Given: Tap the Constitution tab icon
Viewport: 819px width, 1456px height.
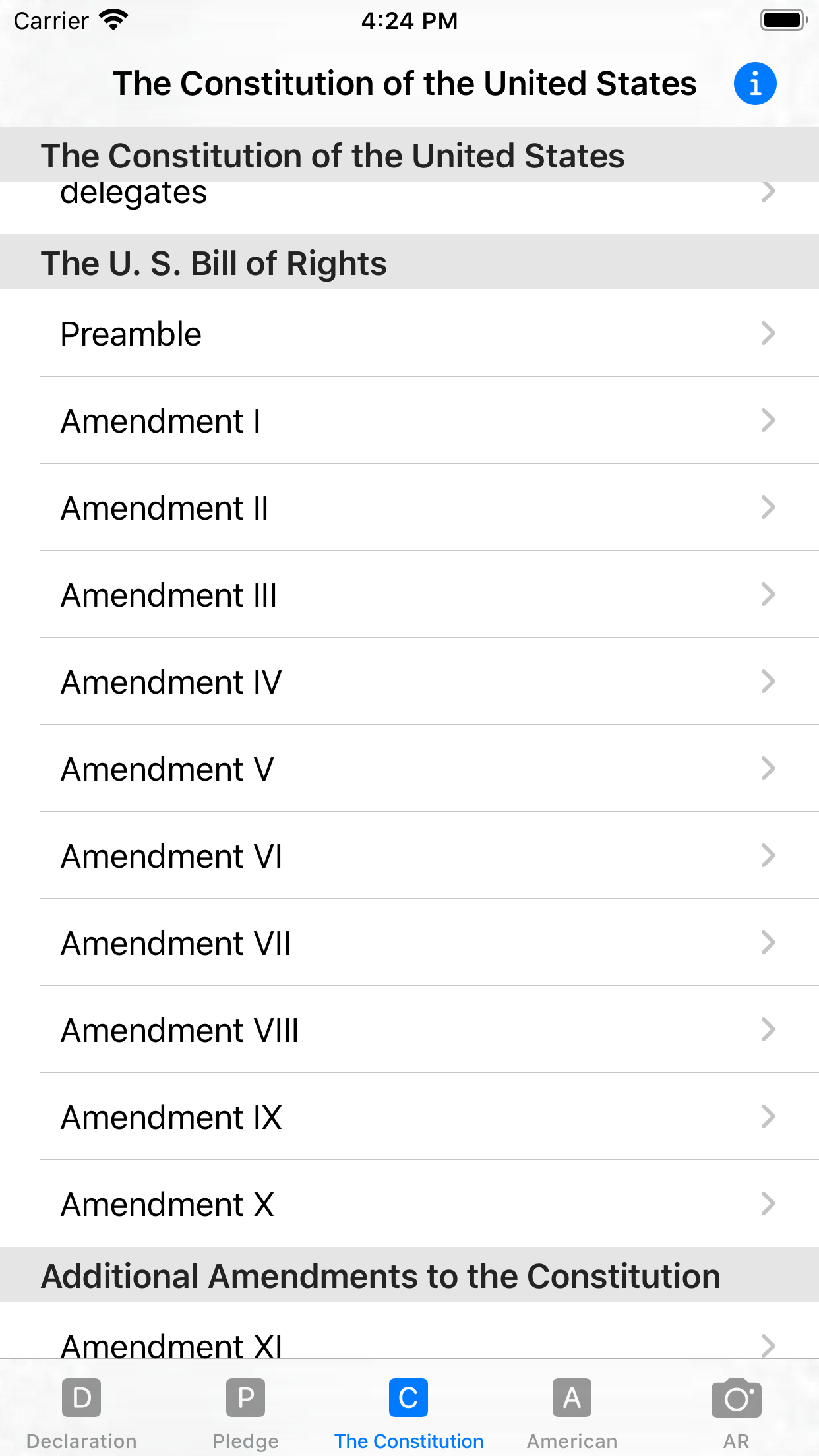Looking at the screenshot, I should (x=409, y=1398).
